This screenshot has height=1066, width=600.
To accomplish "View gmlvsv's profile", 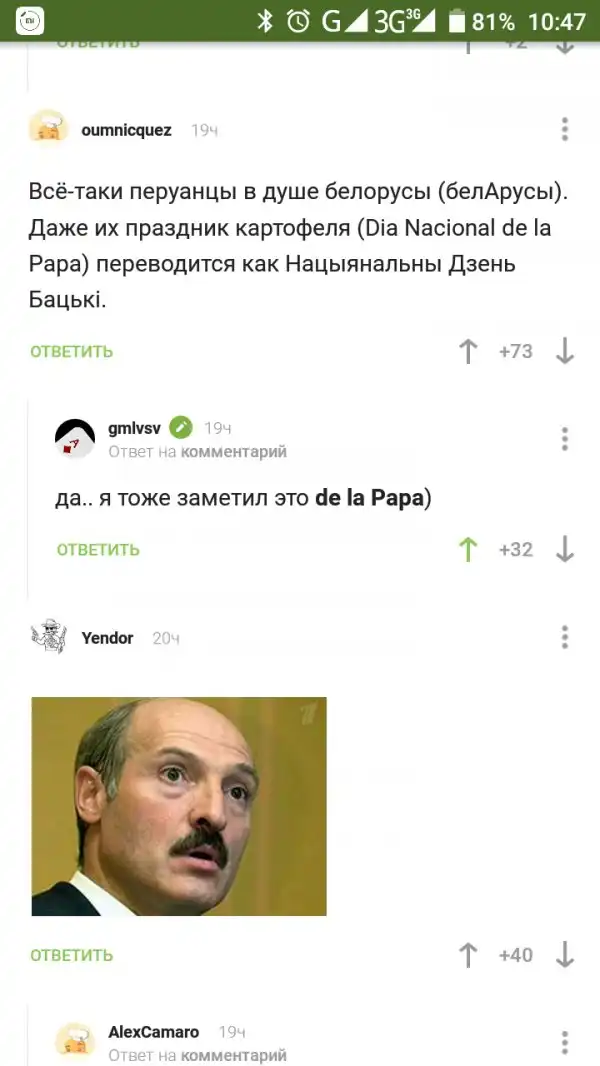I will point(134,428).
